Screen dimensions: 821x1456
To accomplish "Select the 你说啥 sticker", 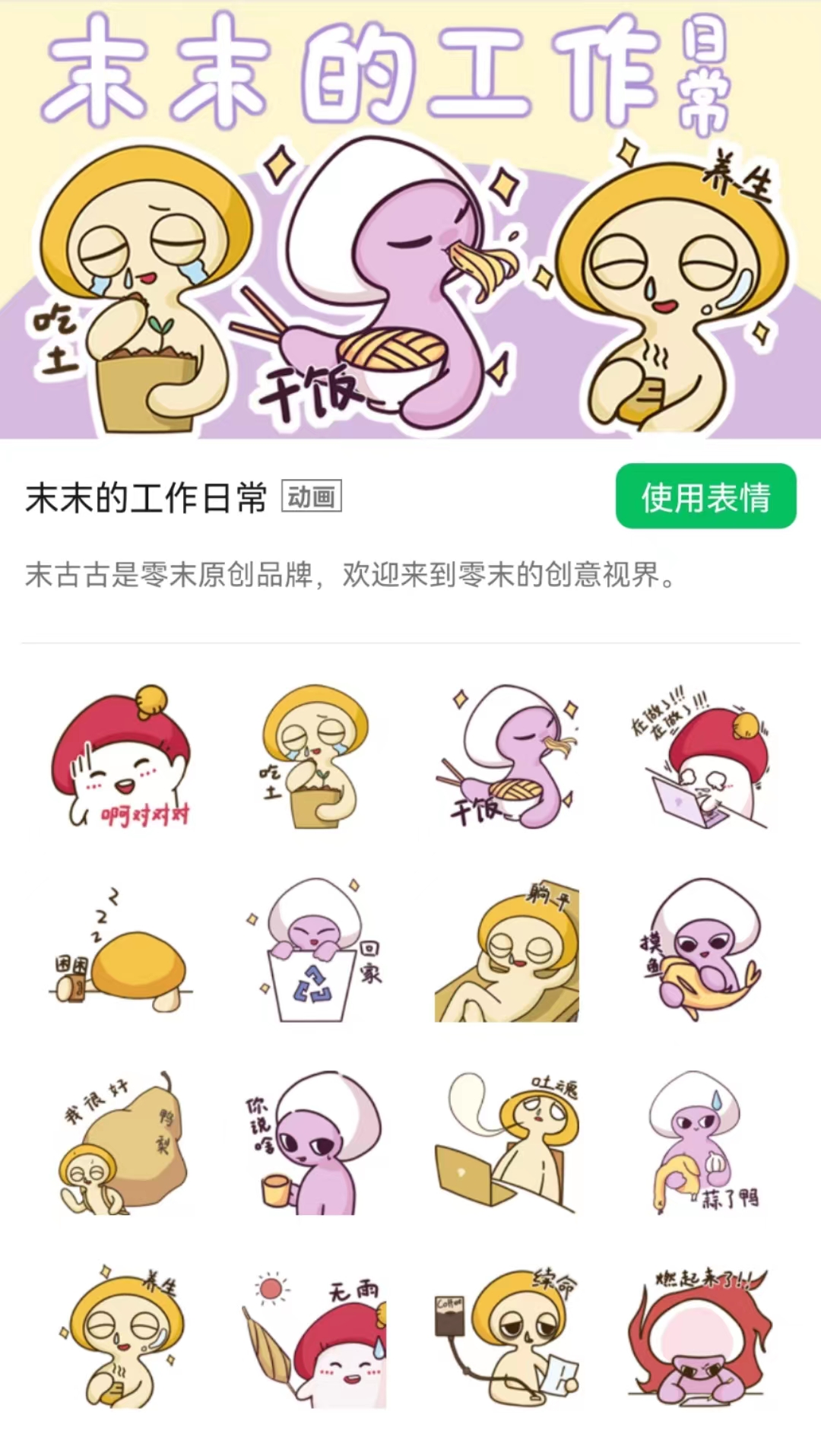I will pyautogui.click(x=314, y=1143).
